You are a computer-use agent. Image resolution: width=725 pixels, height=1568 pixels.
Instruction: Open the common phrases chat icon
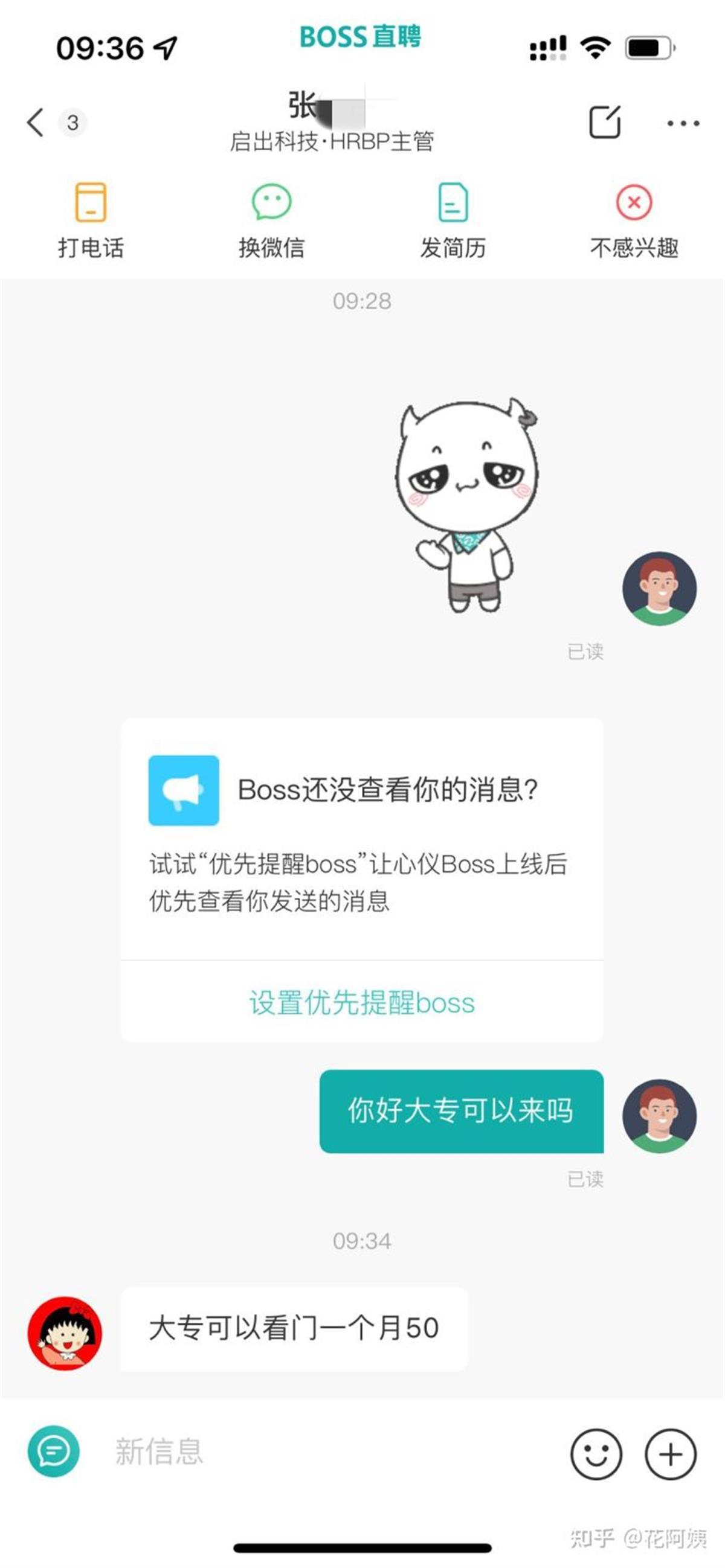coord(54,1451)
